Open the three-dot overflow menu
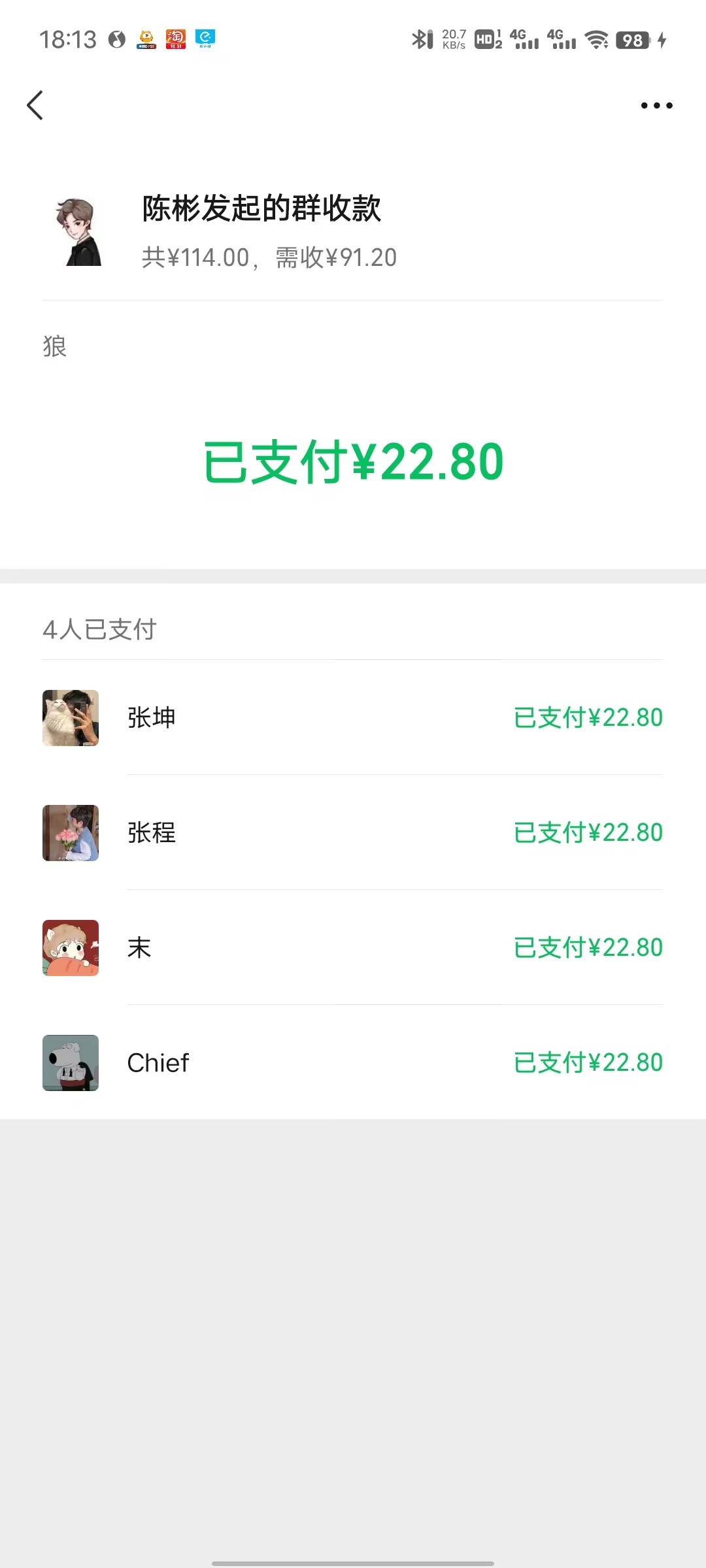Screen dimensions: 706x1568 click(x=656, y=105)
